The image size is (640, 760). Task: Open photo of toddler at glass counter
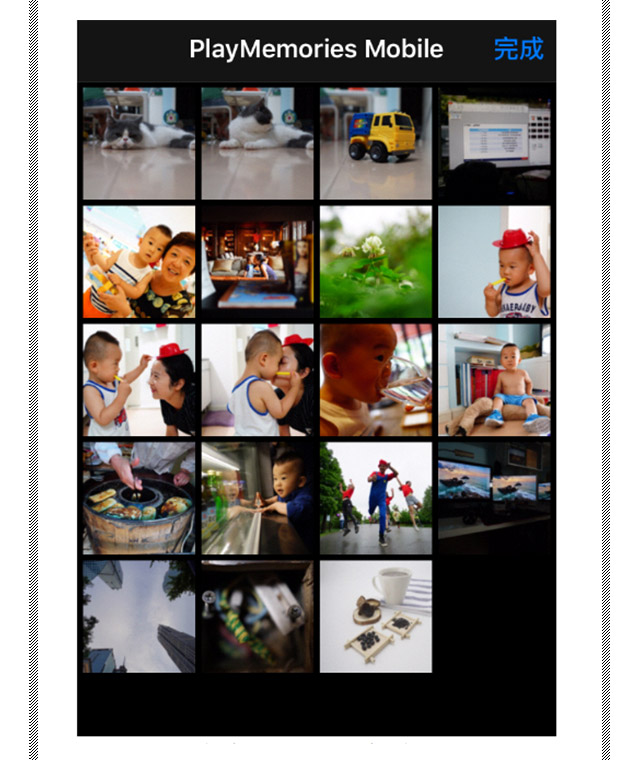[257, 498]
